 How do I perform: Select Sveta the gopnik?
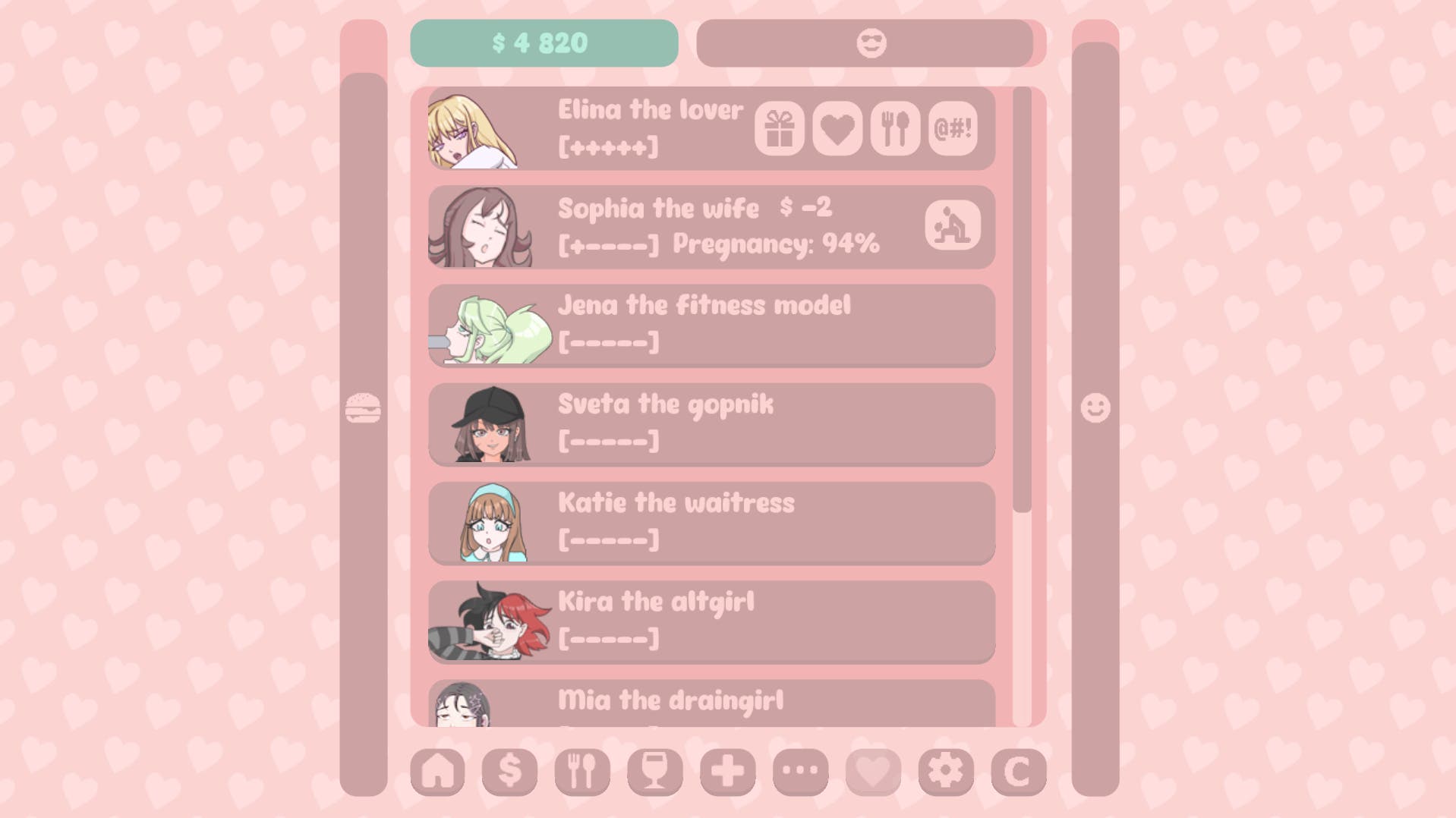[x=711, y=423]
